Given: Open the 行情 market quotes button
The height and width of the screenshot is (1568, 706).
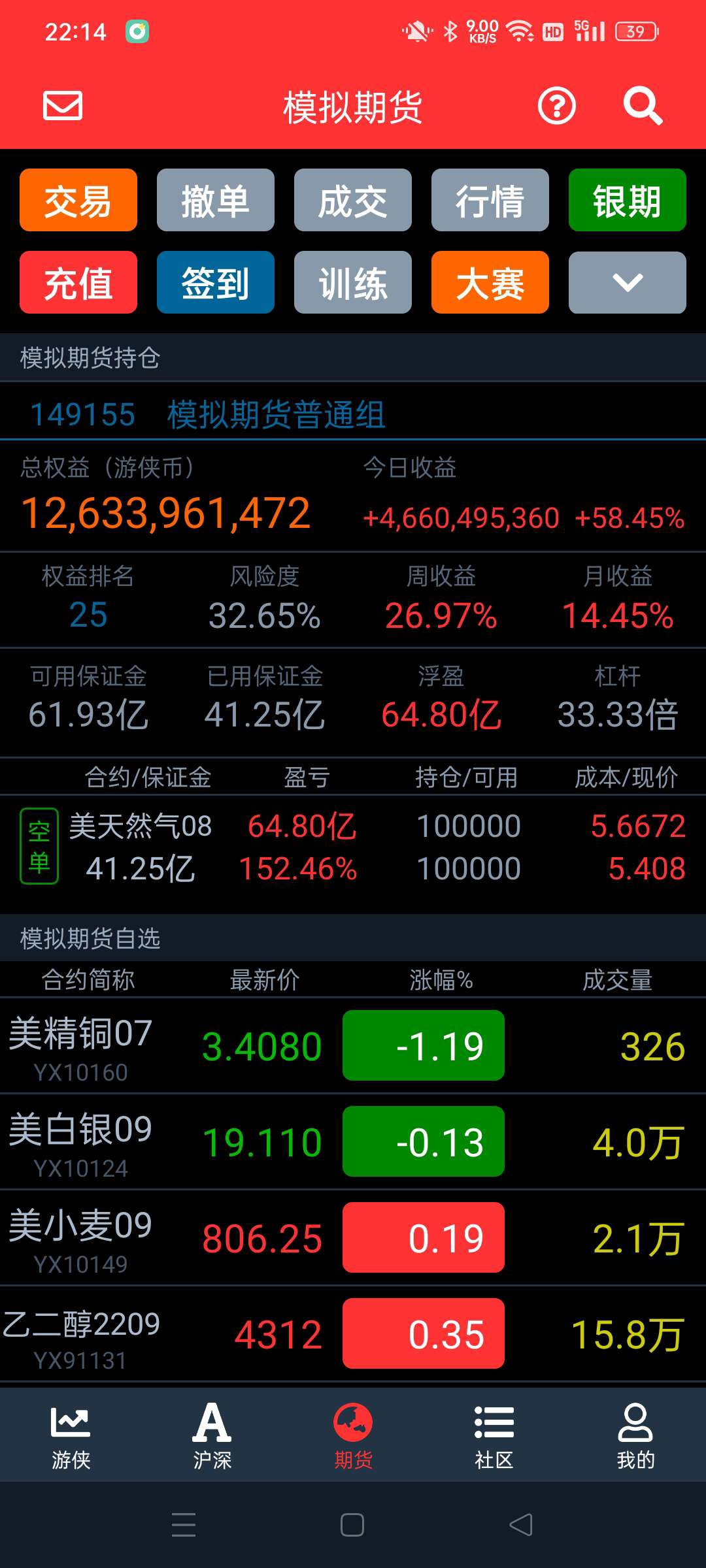Looking at the screenshot, I should point(490,200).
